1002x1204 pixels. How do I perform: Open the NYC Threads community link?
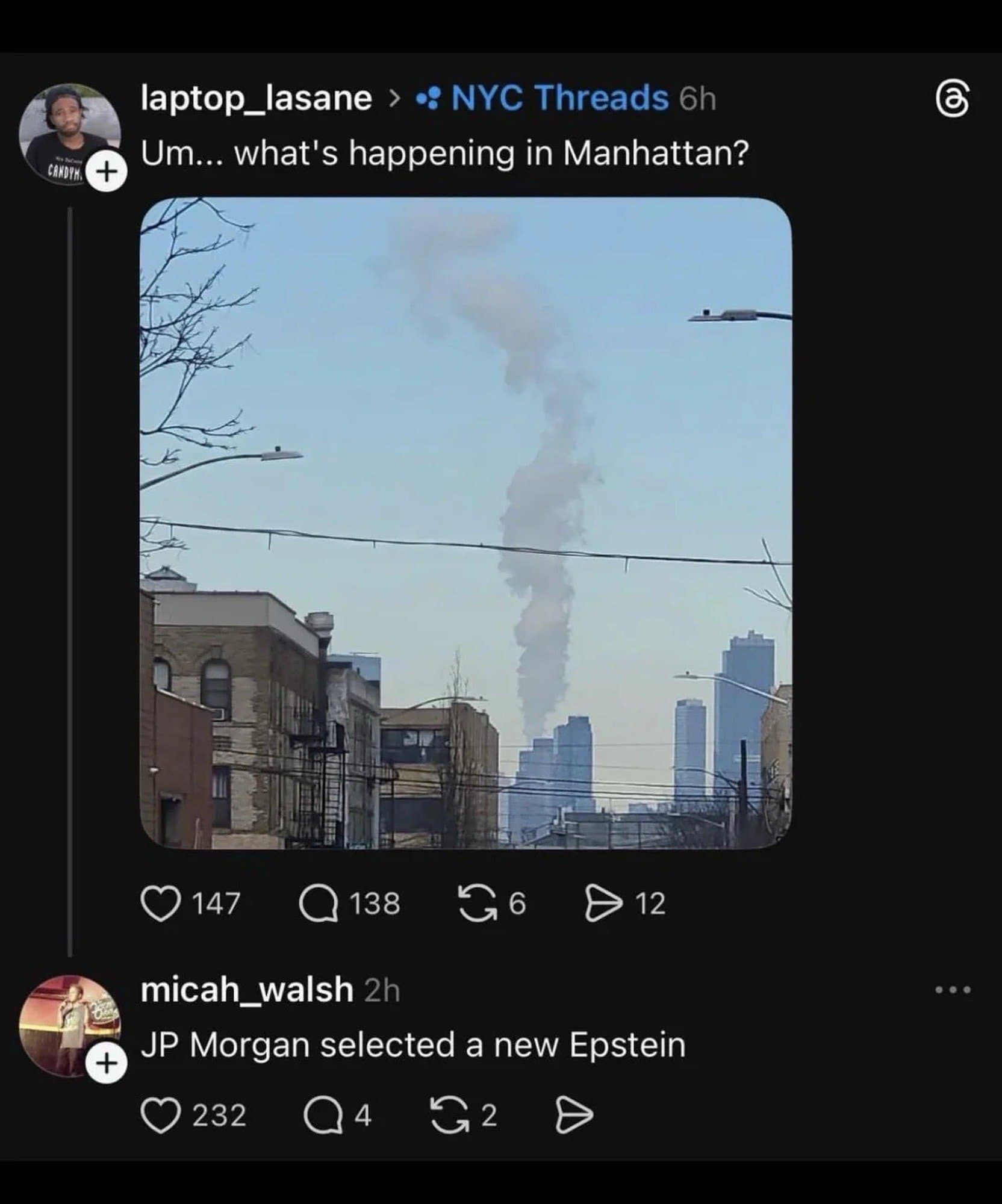click(559, 98)
